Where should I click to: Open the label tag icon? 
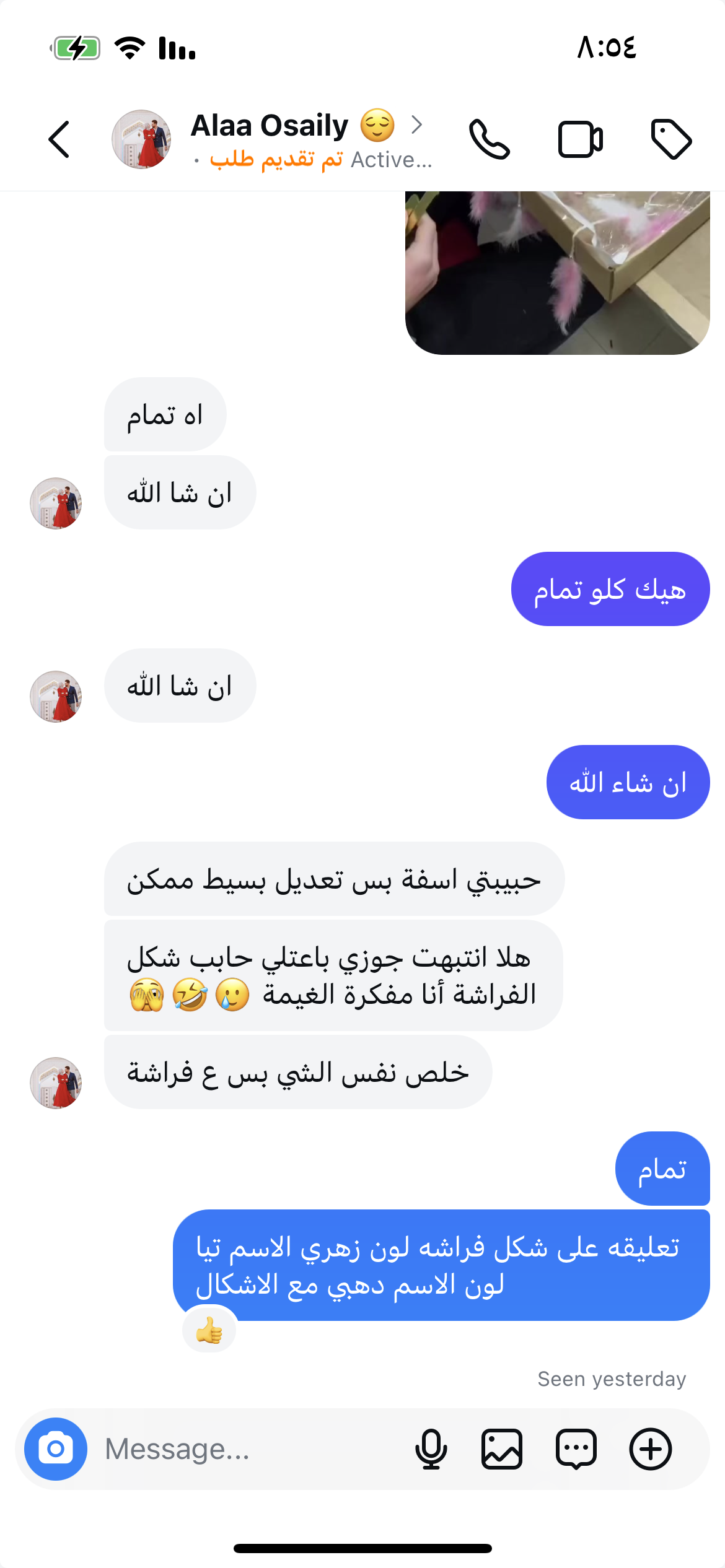pyautogui.click(x=671, y=139)
